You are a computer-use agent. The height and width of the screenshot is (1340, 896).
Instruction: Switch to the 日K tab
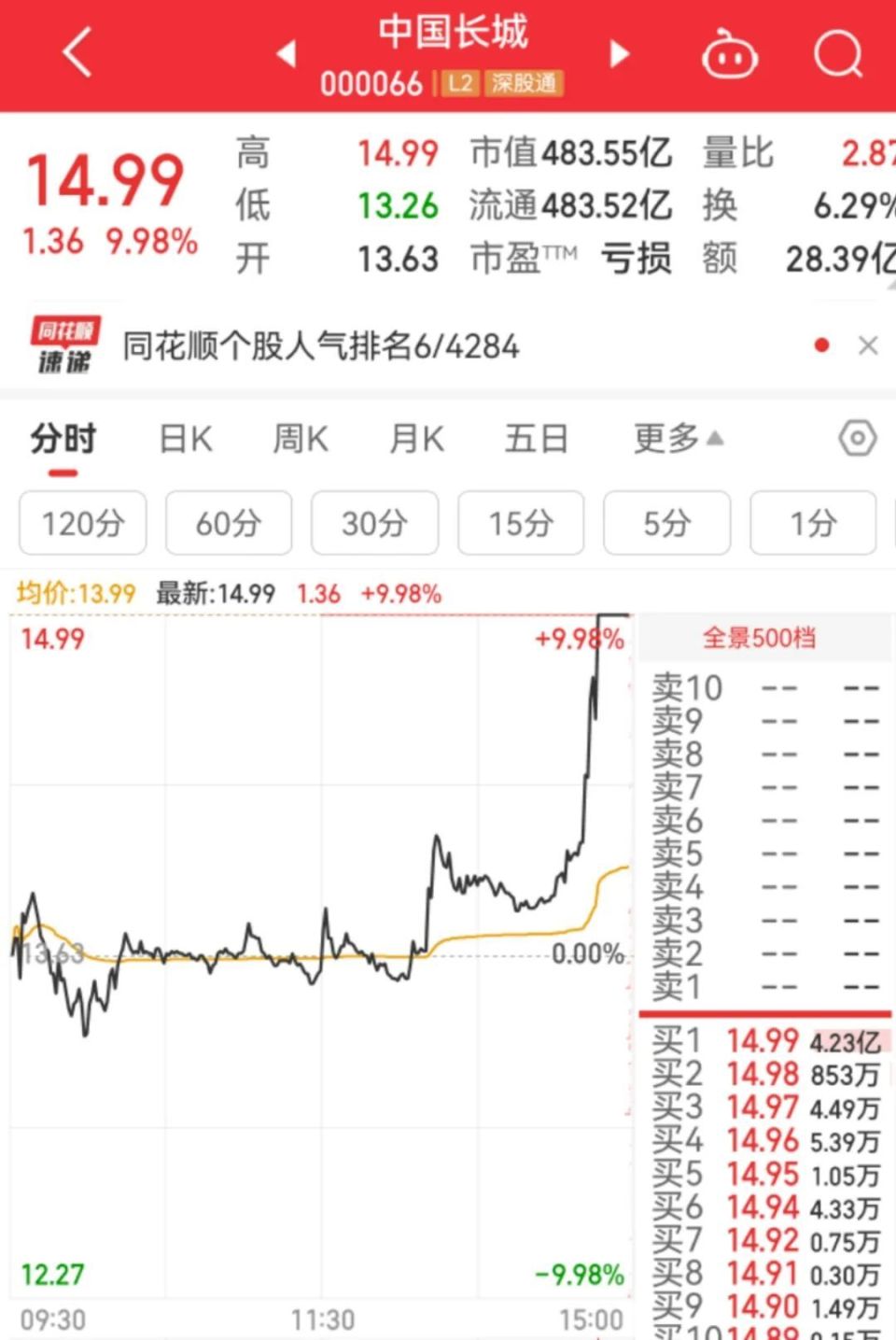pos(186,438)
